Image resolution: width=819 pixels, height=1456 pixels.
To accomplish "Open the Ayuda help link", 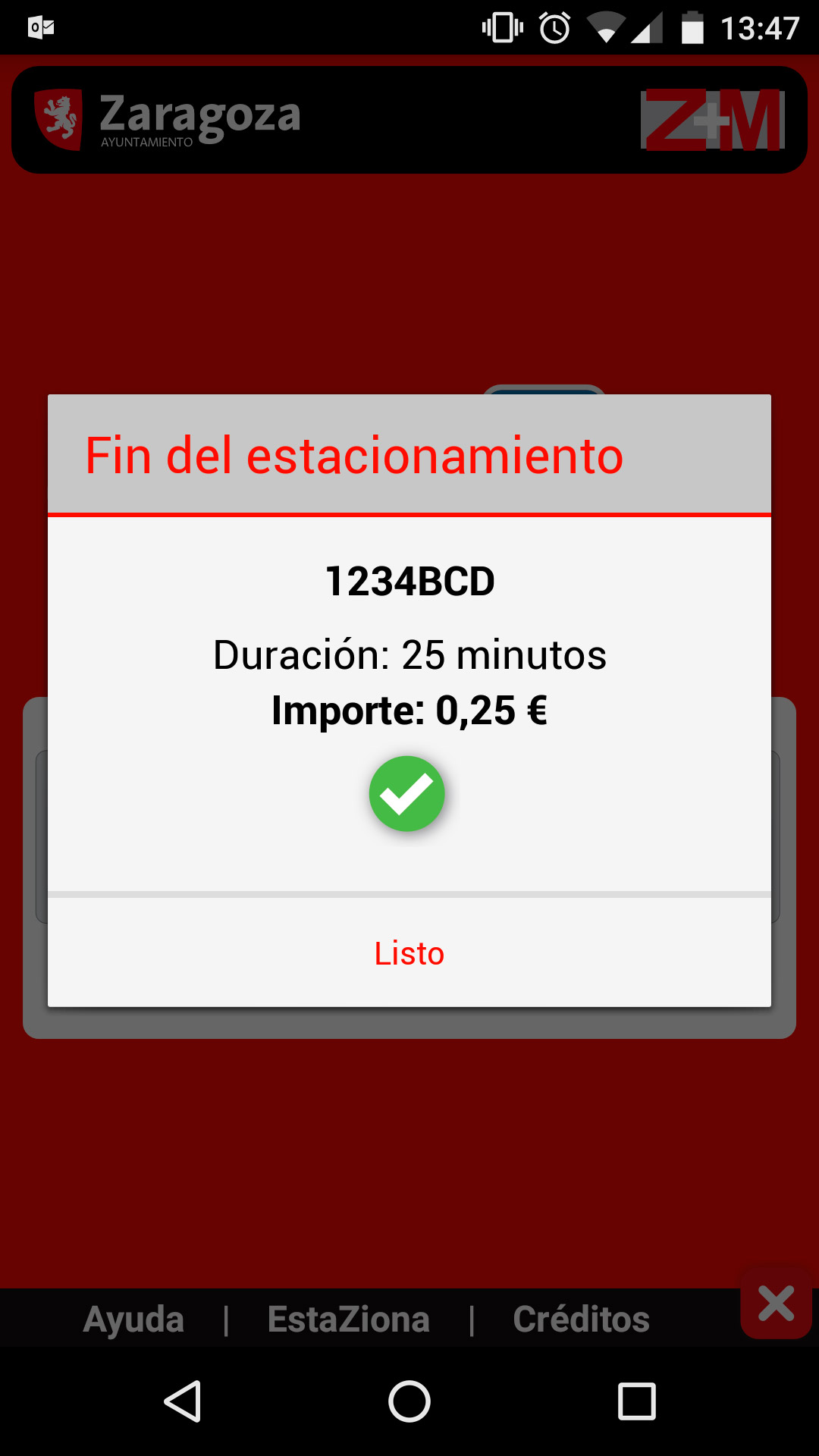I will pos(133,1319).
